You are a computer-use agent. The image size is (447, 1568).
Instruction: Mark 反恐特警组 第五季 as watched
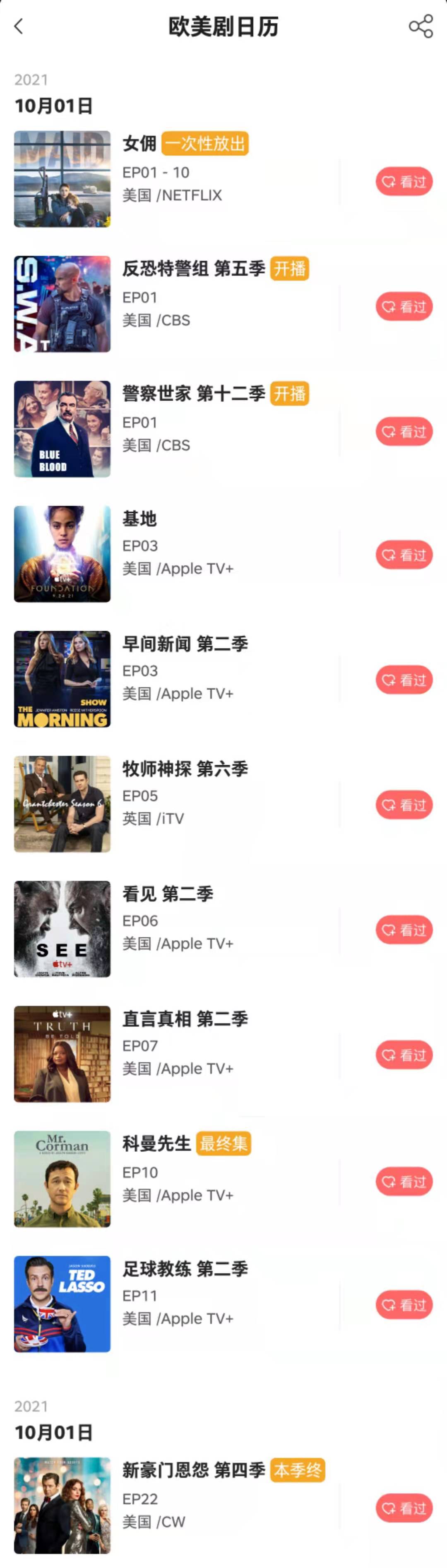[404, 306]
